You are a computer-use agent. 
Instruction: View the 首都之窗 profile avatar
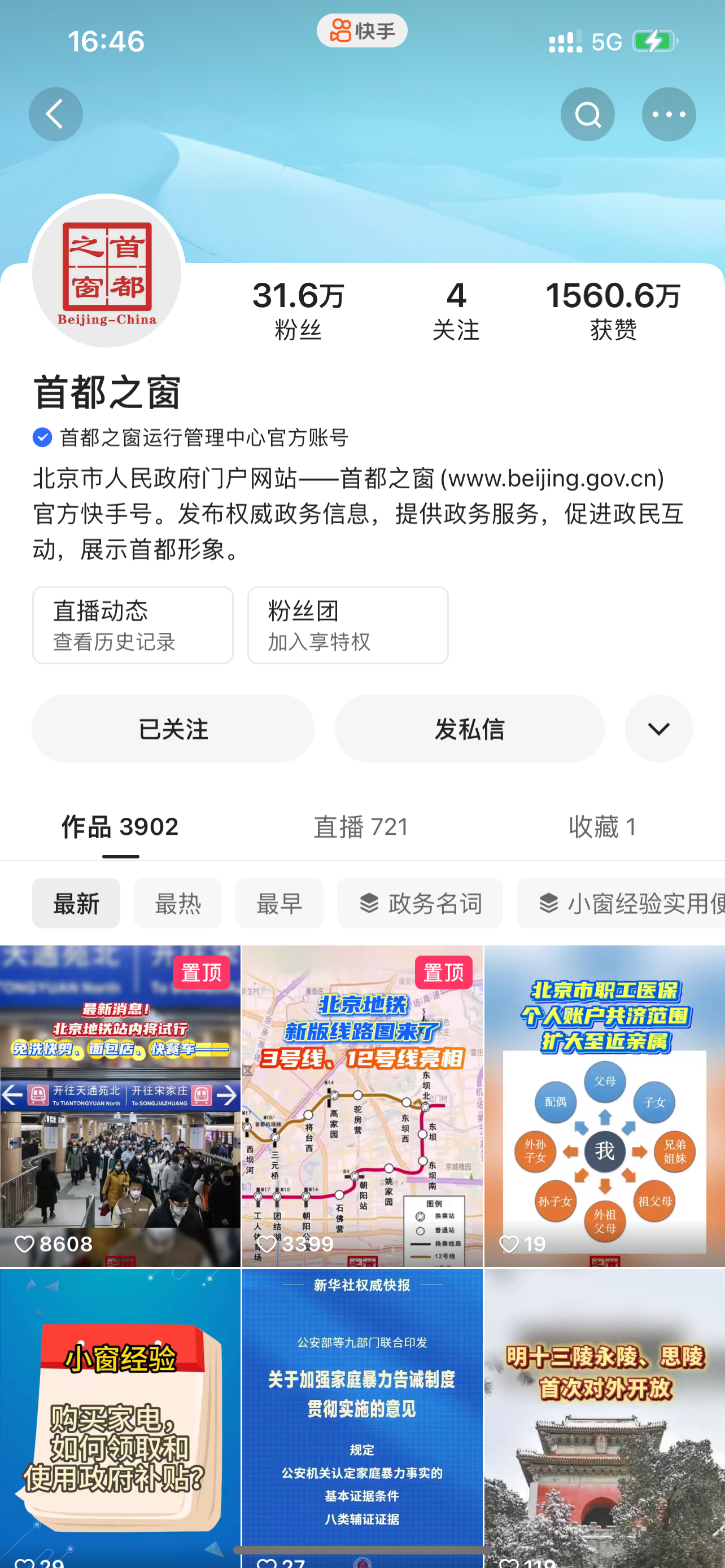coord(107,272)
